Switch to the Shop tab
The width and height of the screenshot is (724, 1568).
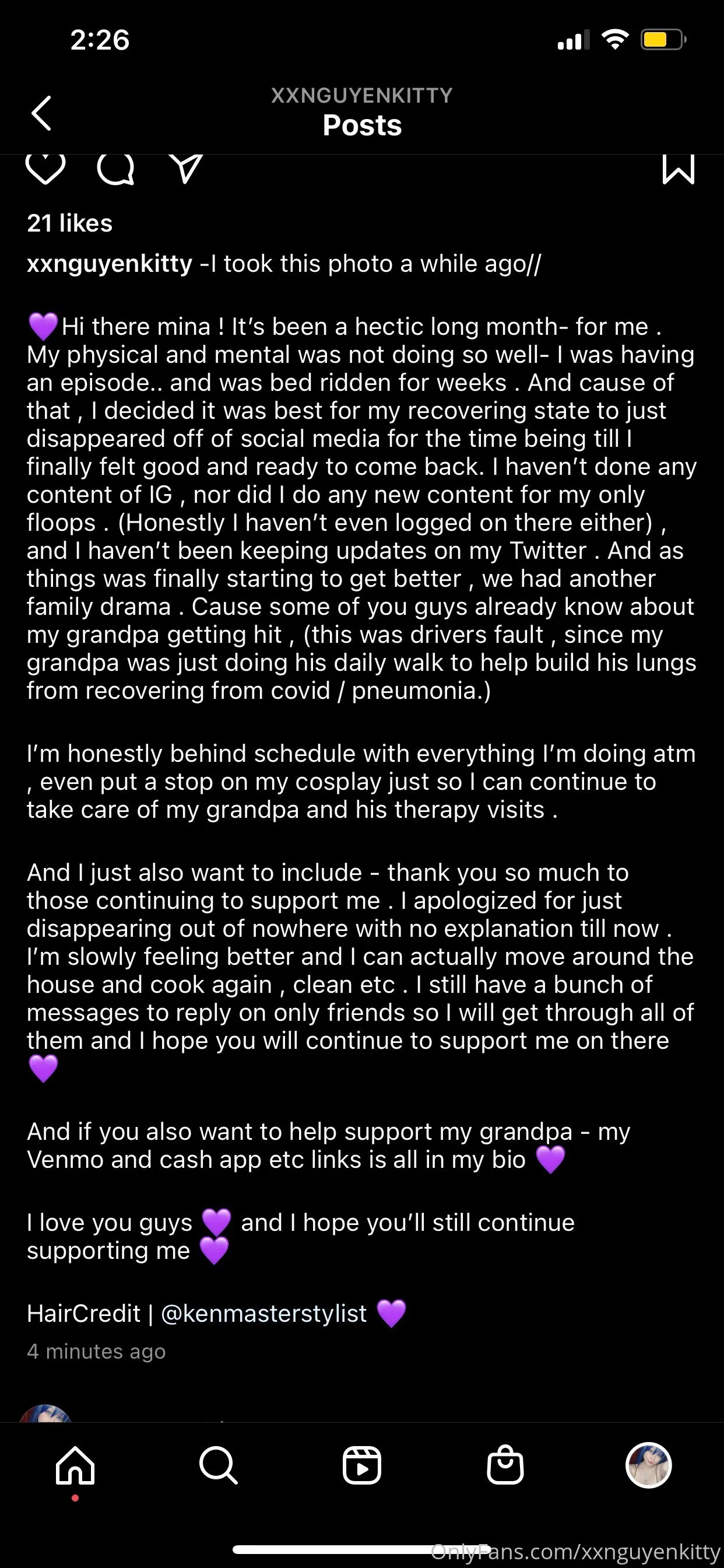[x=505, y=1465]
